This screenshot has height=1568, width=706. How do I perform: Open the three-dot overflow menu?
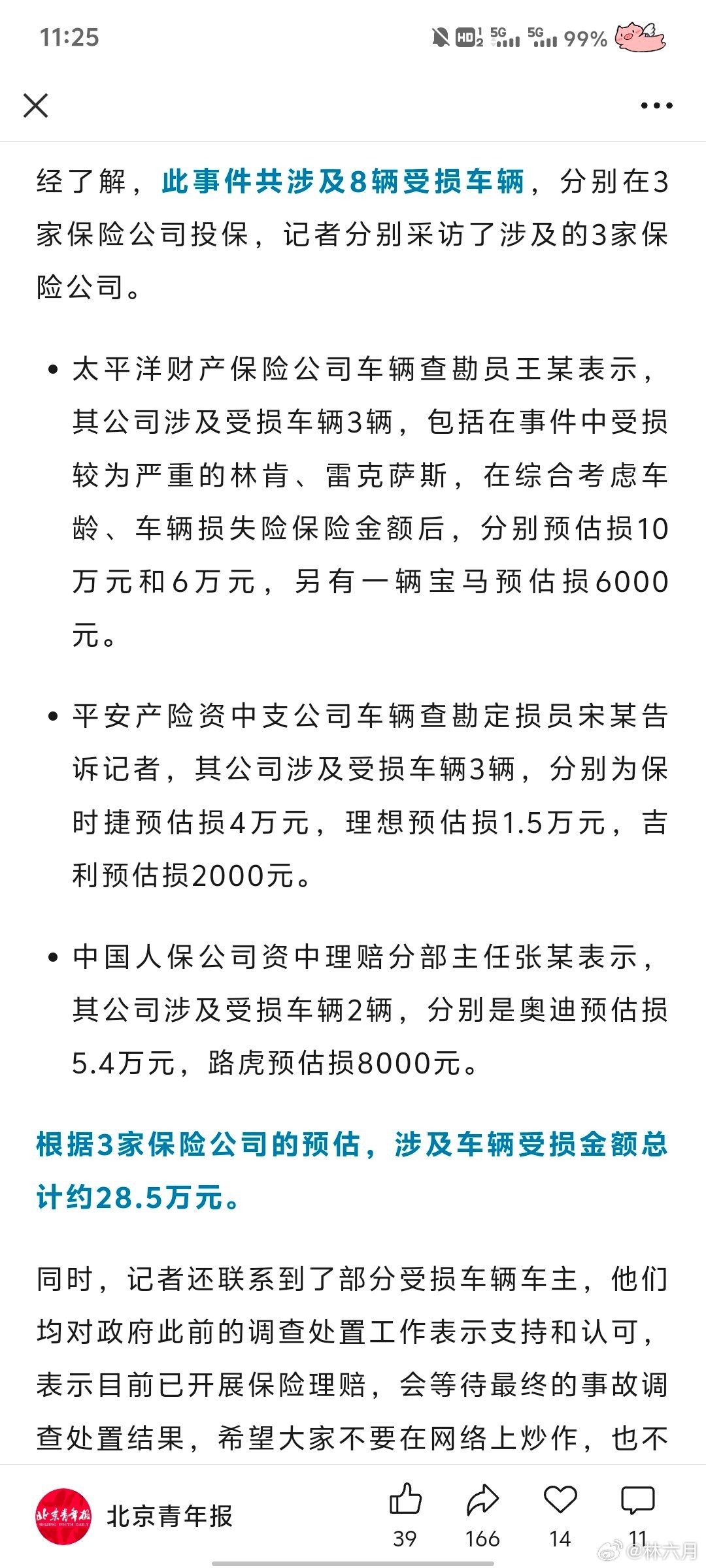[656, 105]
